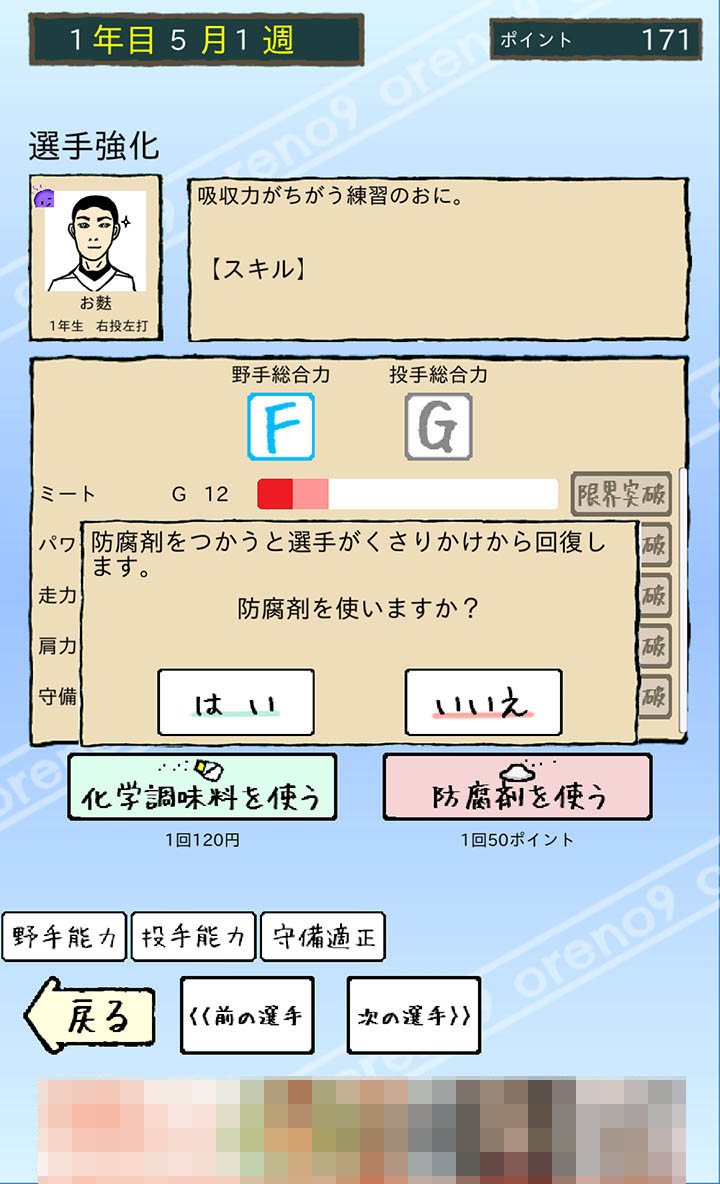This screenshot has height=1184, width=720.
Task: View next player with 次の選手
Action: click(x=414, y=1015)
